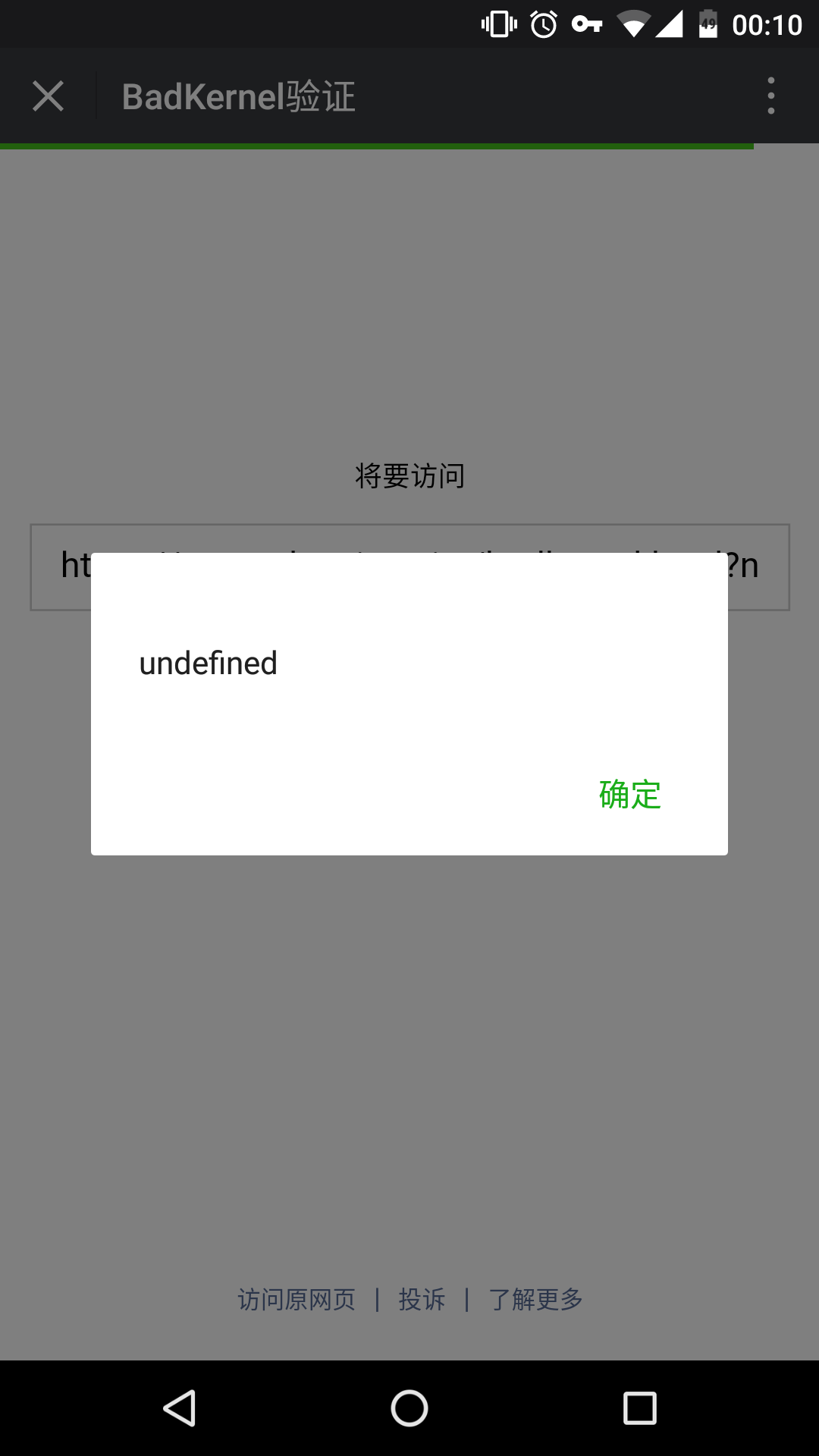The image size is (819, 1456).
Task: Close the BadKernel验证 web page
Action: tap(48, 96)
